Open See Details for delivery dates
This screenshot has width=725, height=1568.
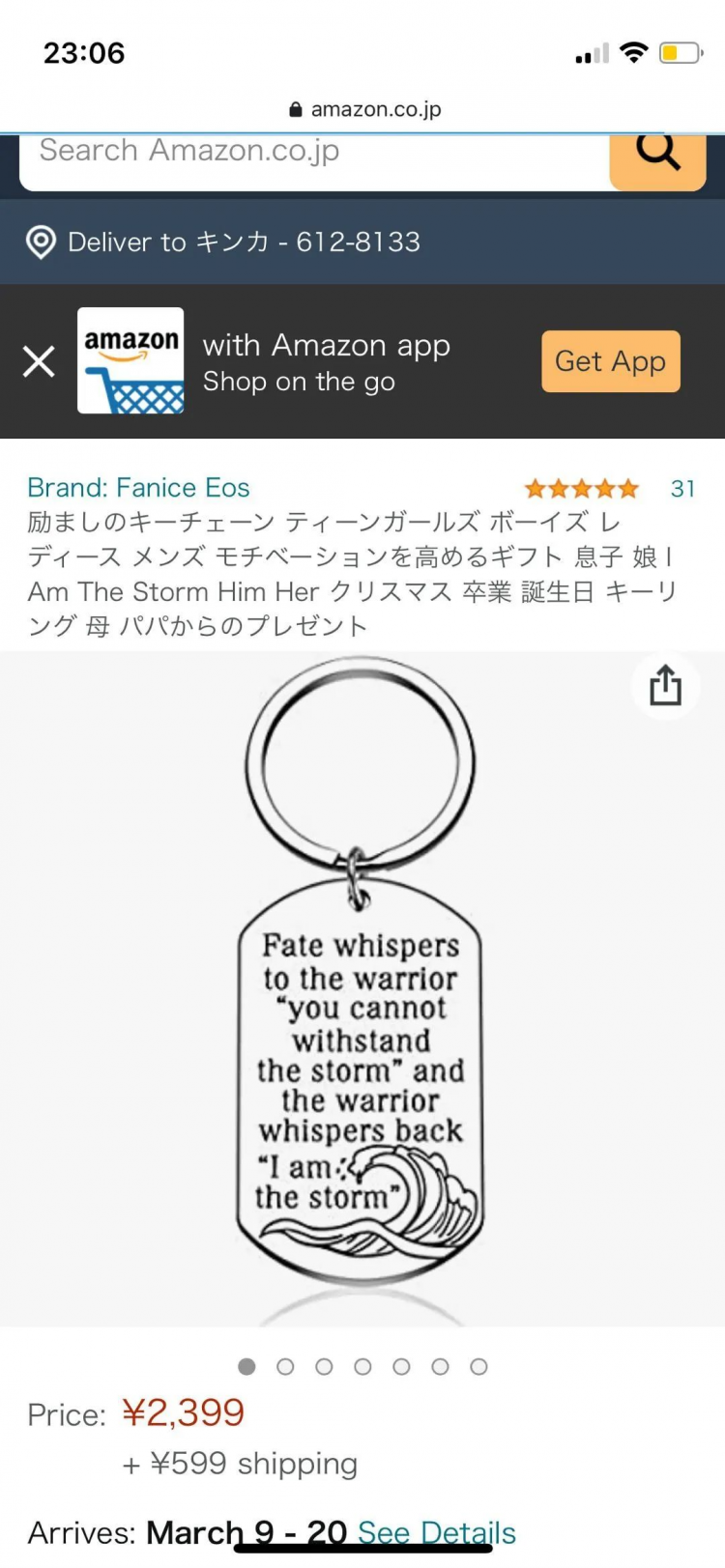[436, 1532]
